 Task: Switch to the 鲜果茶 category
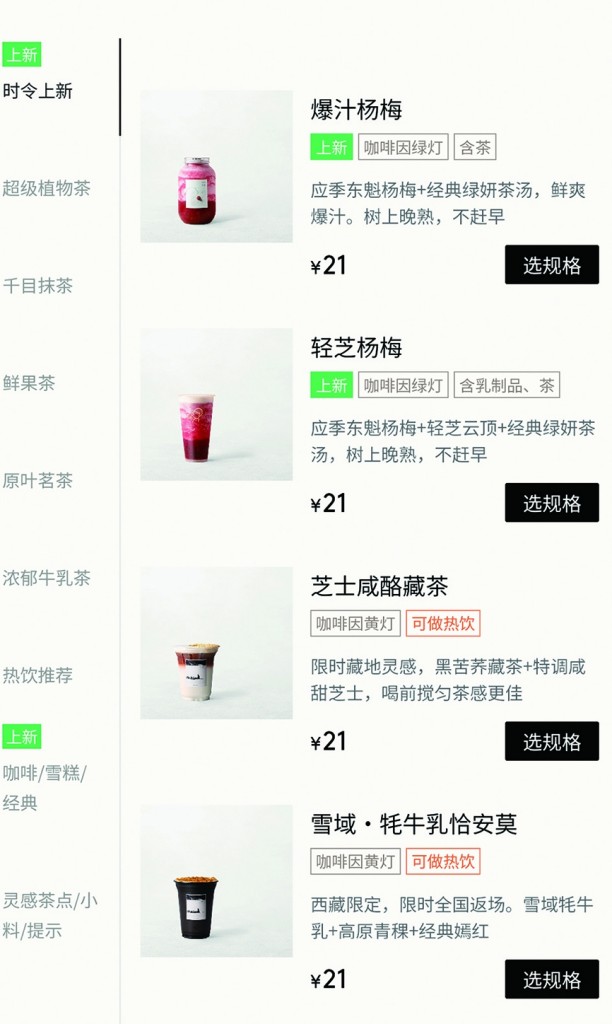coord(29,383)
